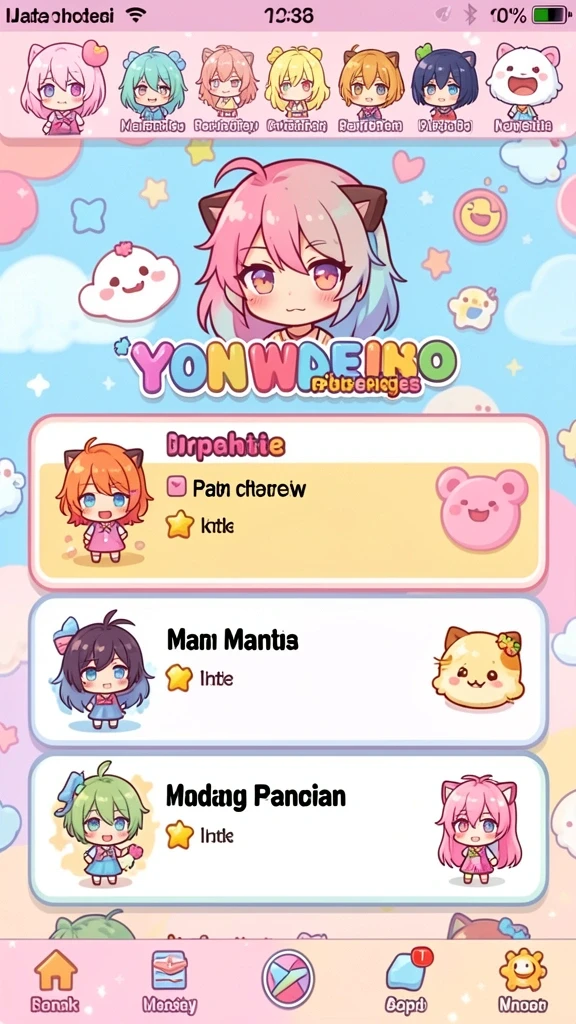
Task: Go to the home tab with the house icon
Action: [56, 981]
